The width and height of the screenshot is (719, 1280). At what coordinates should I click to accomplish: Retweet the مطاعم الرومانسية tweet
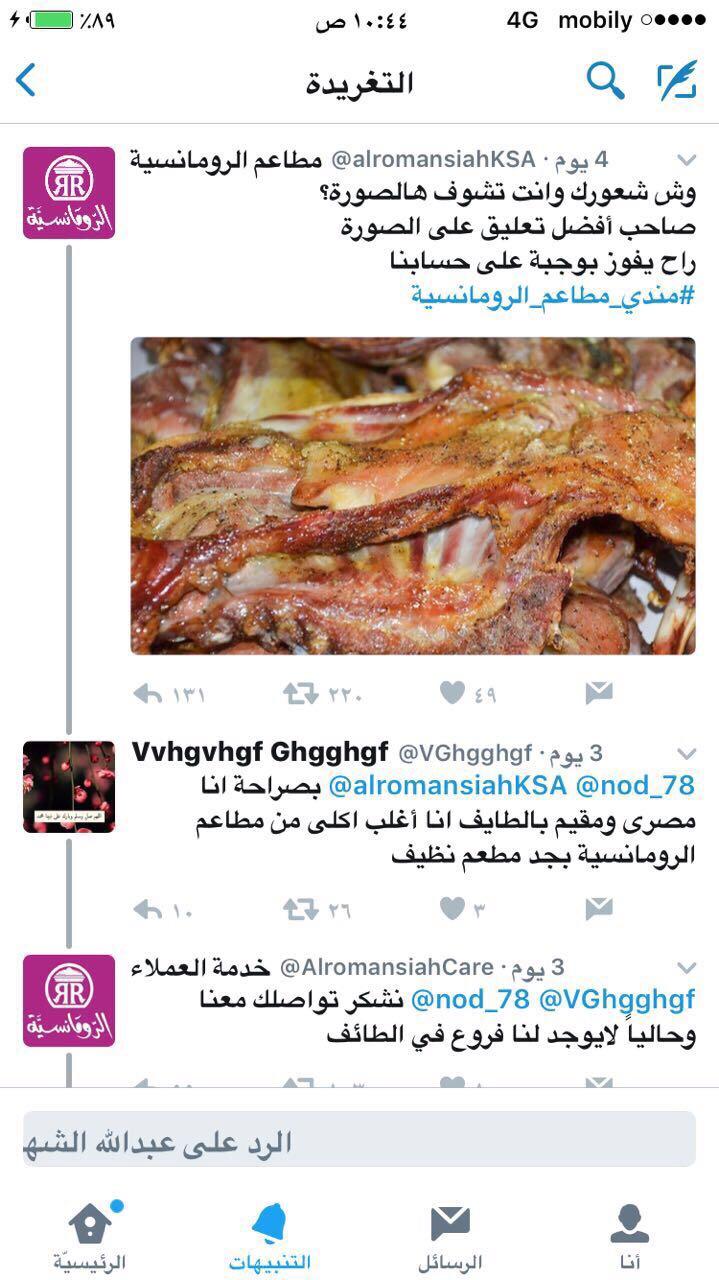click(x=298, y=693)
